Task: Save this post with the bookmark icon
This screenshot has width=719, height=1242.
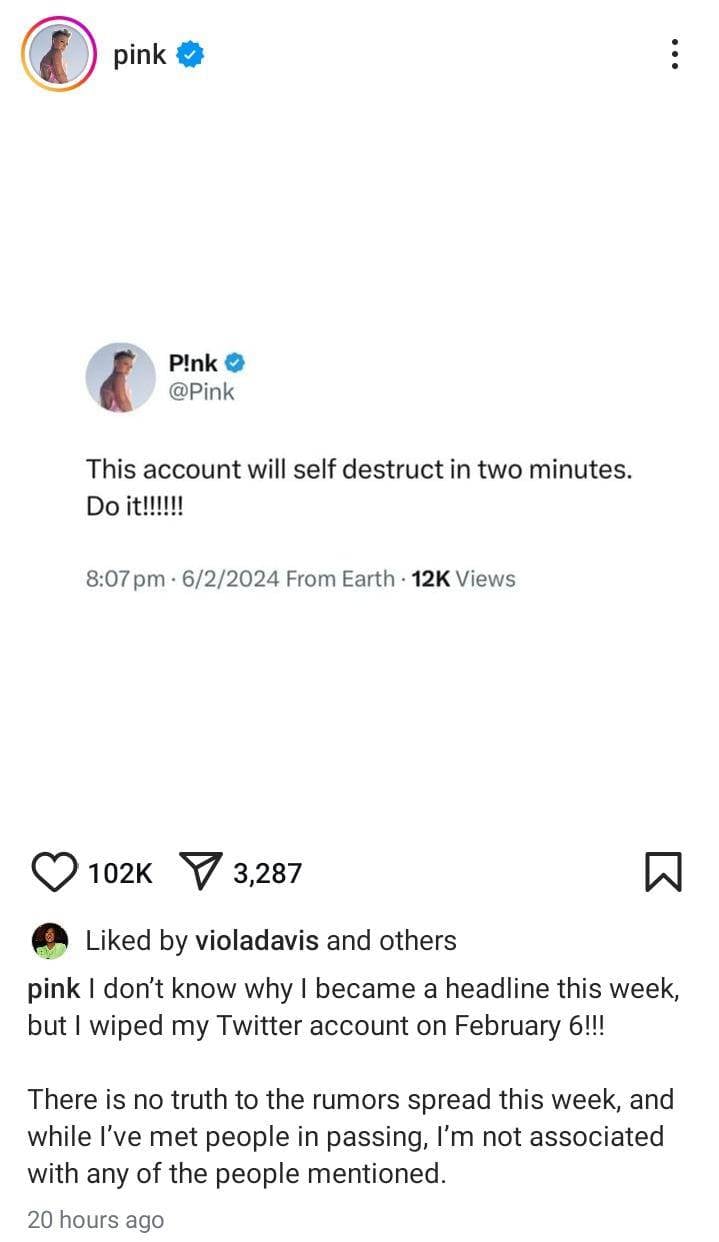Action: pos(664,872)
